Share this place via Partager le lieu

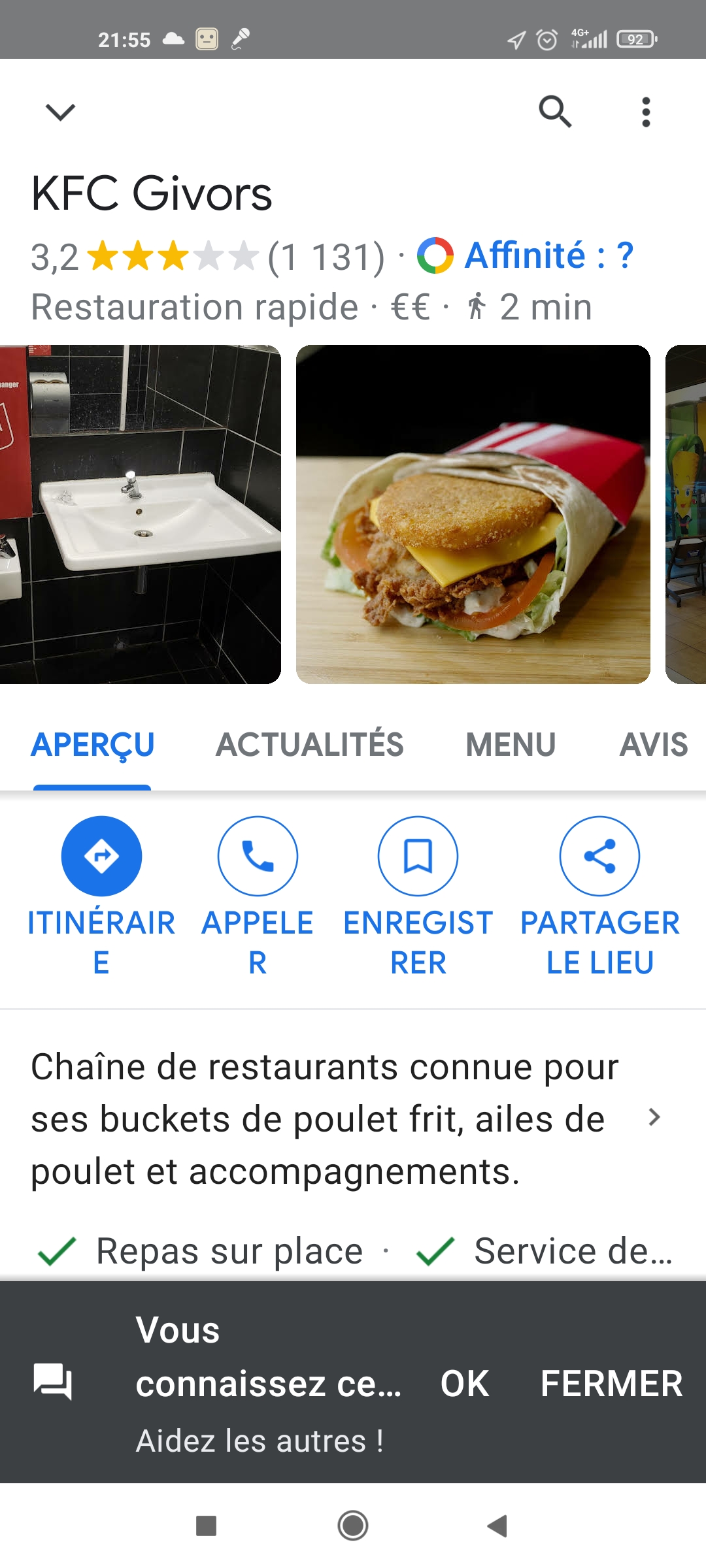[599, 856]
